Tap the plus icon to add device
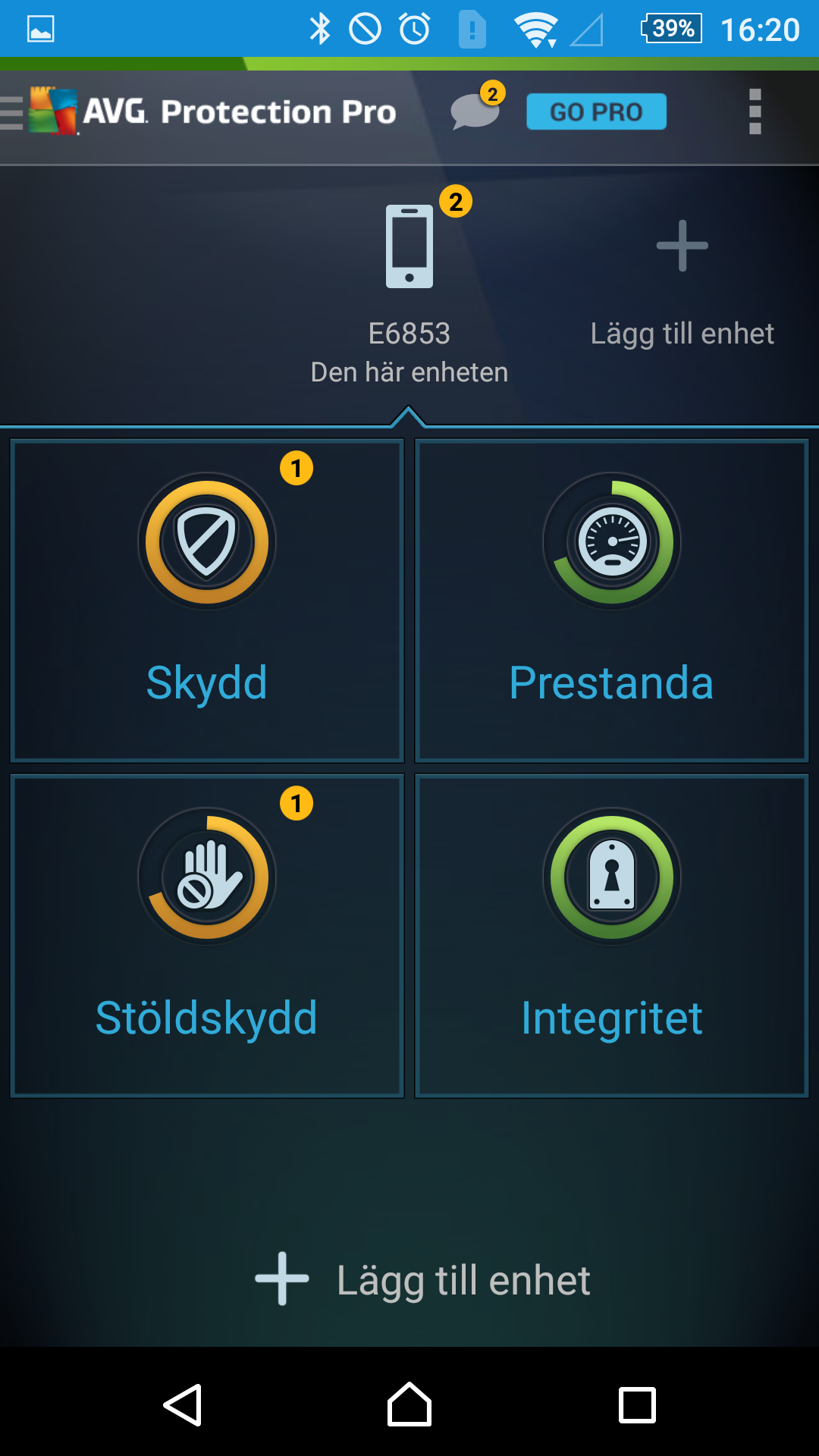Image resolution: width=819 pixels, height=1456 pixels. 682,246
